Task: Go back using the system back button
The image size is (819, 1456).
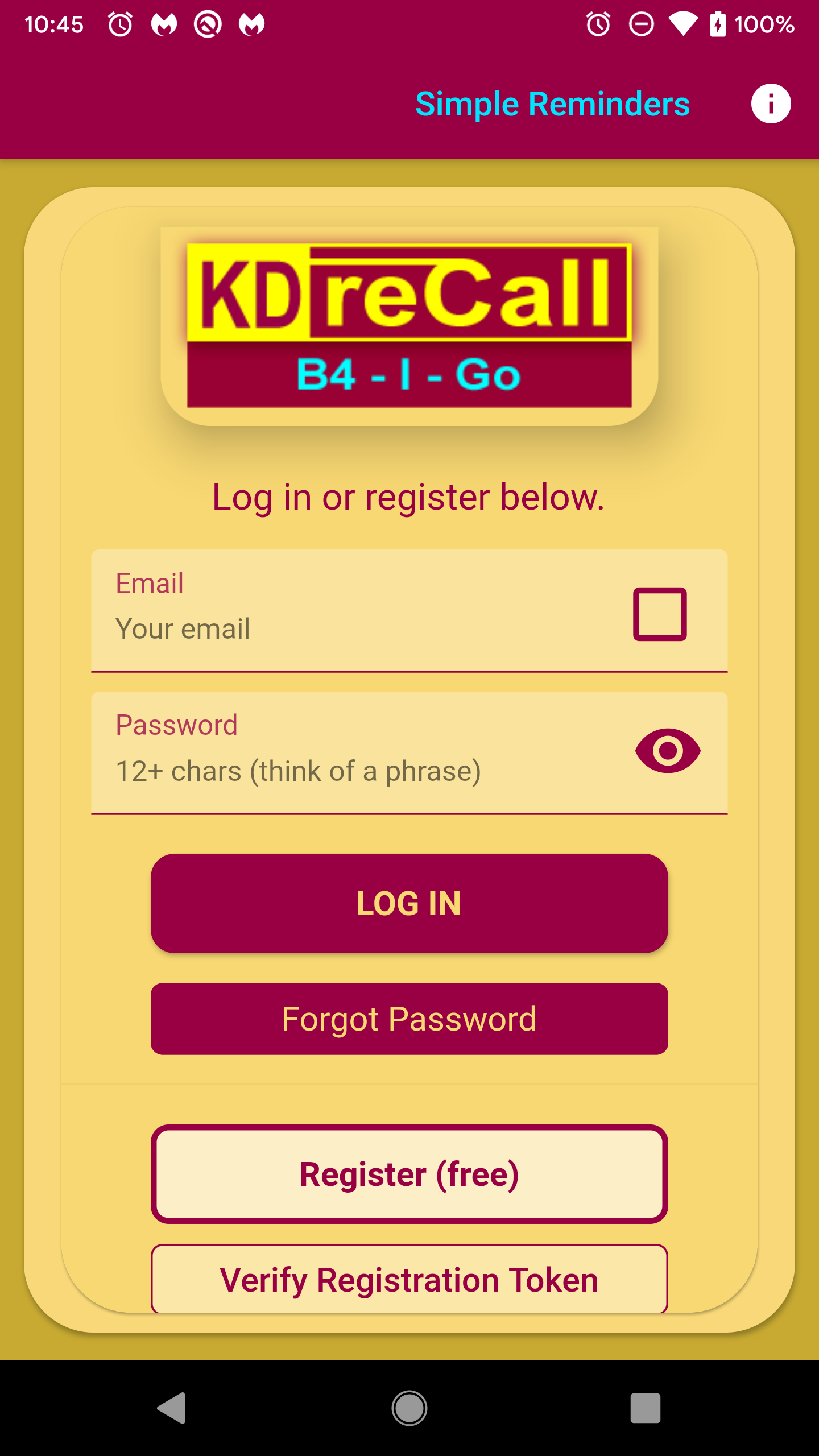Action: click(x=172, y=1408)
